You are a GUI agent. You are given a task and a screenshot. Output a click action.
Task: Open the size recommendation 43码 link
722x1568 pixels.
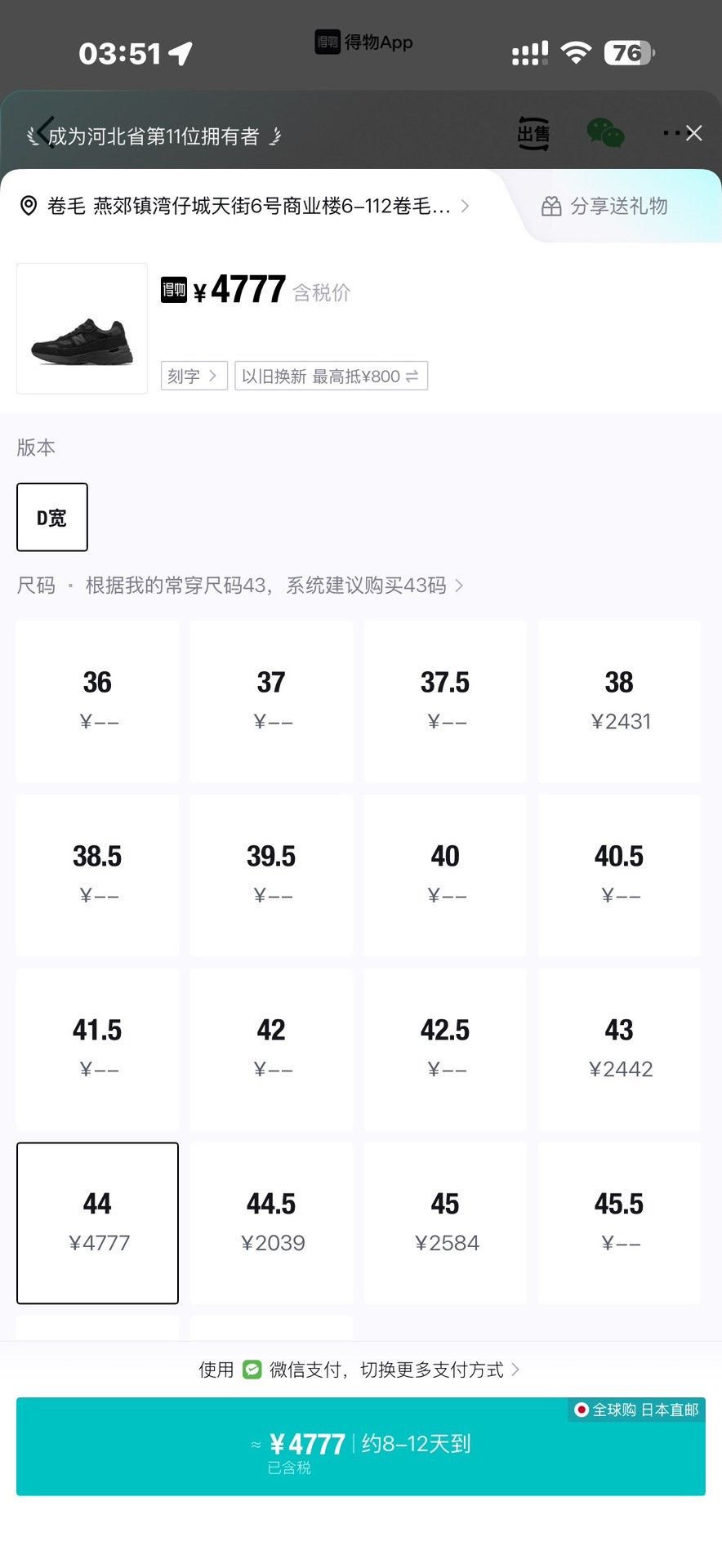(x=274, y=586)
